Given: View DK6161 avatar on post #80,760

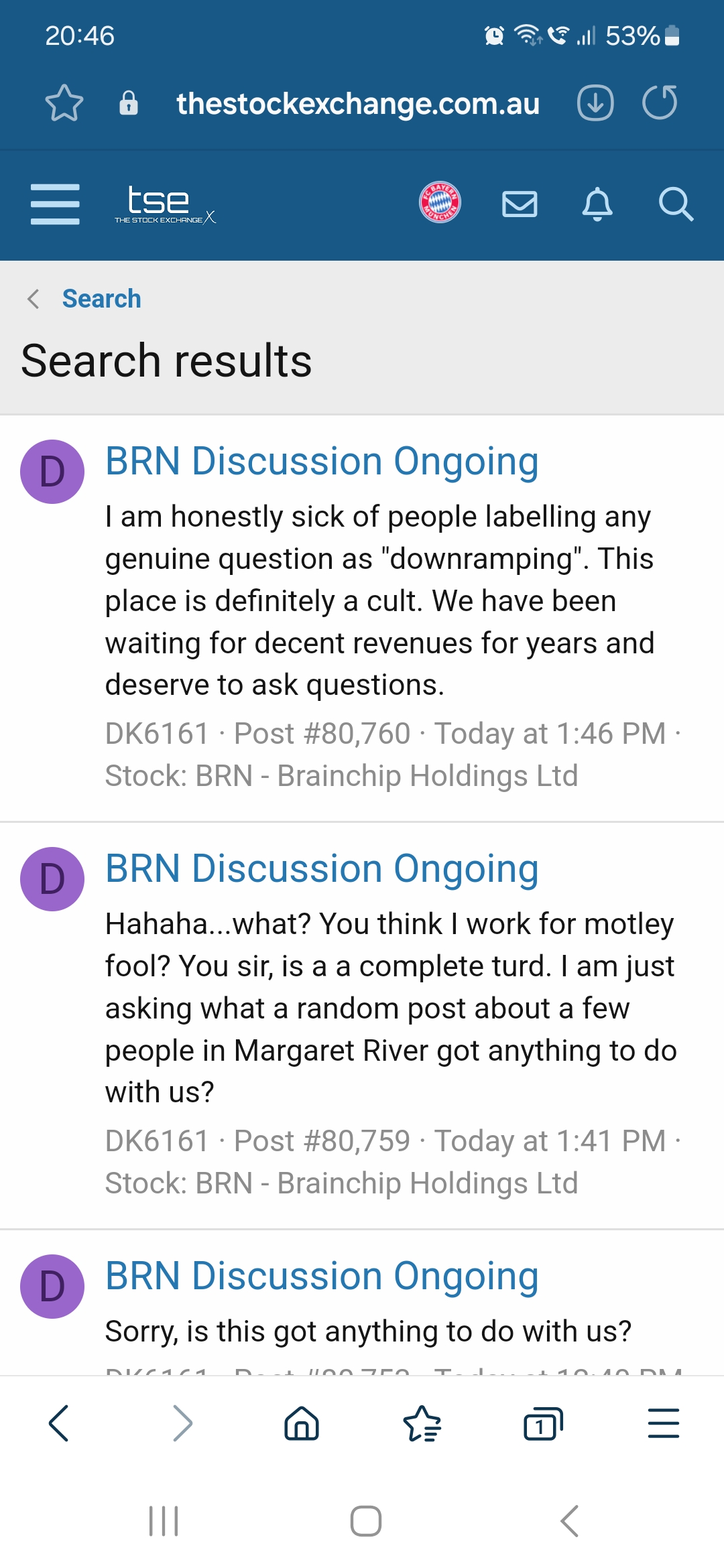Looking at the screenshot, I should [x=52, y=472].
